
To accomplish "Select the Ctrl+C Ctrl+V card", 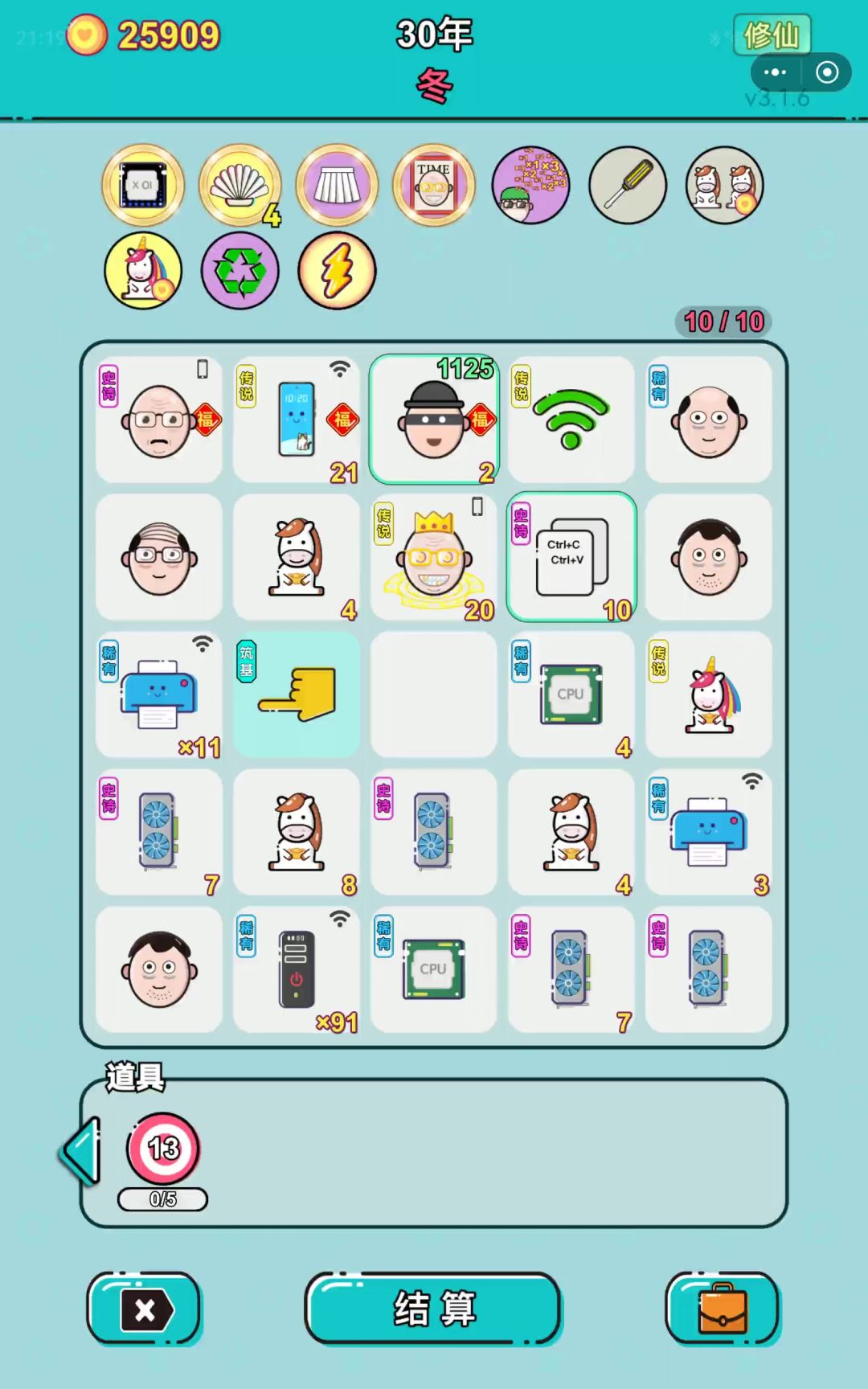I will [571, 557].
